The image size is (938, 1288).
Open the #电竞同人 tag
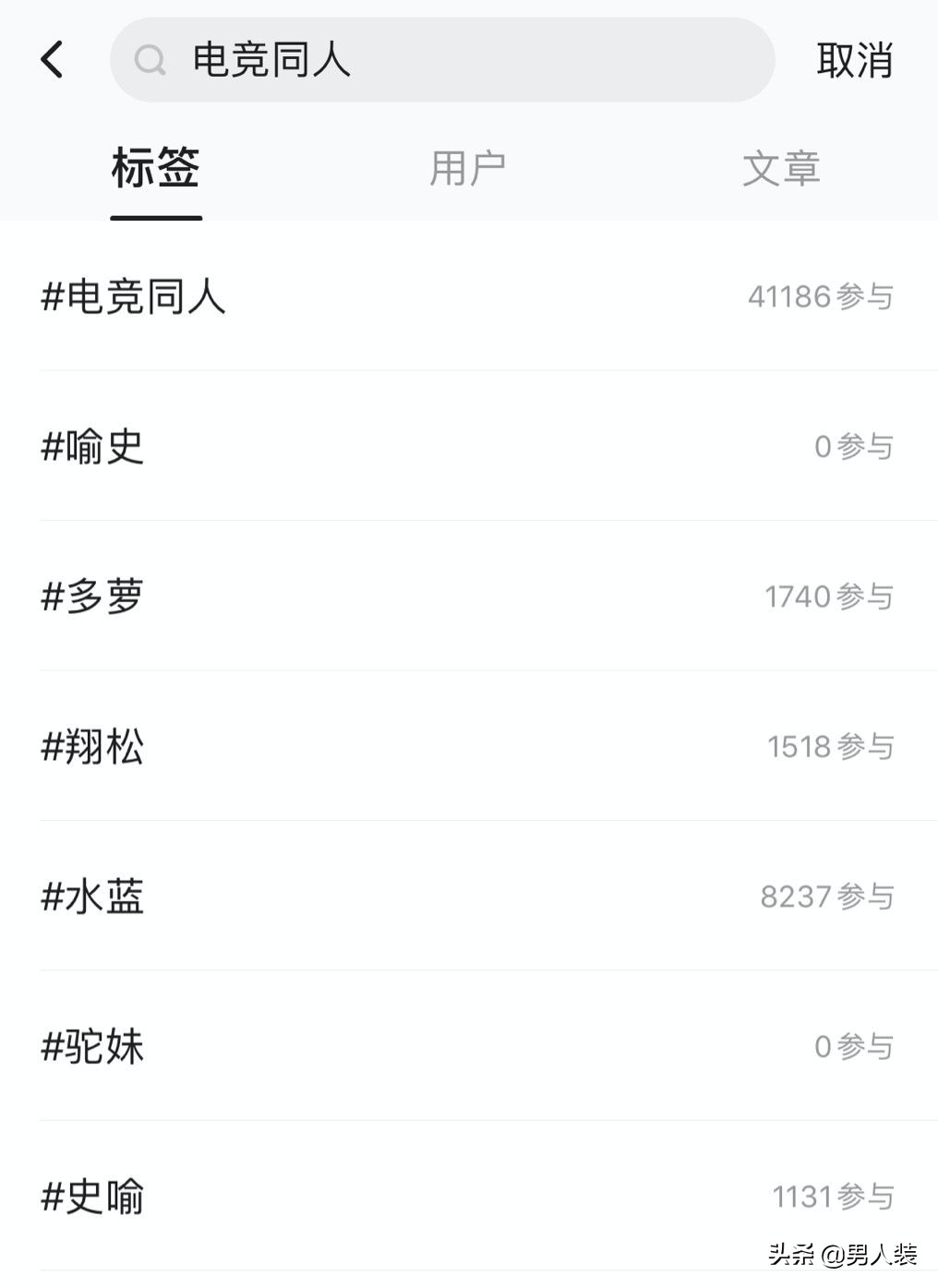pos(135,297)
